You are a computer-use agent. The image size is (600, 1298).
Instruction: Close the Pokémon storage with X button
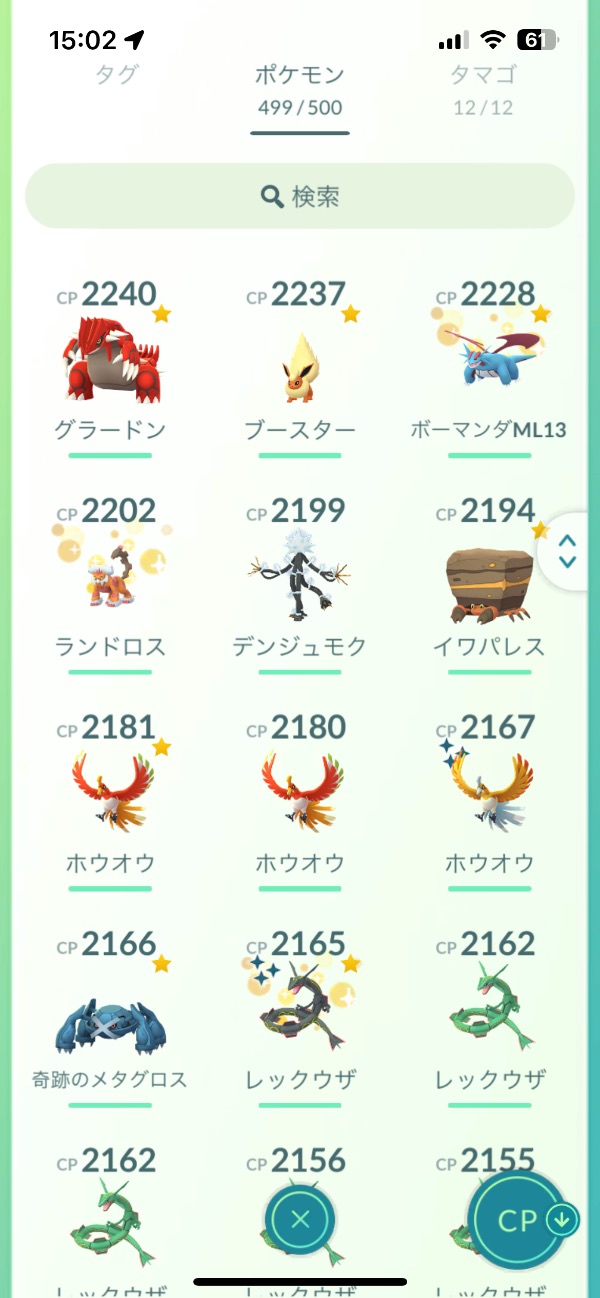pos(300,1219)
